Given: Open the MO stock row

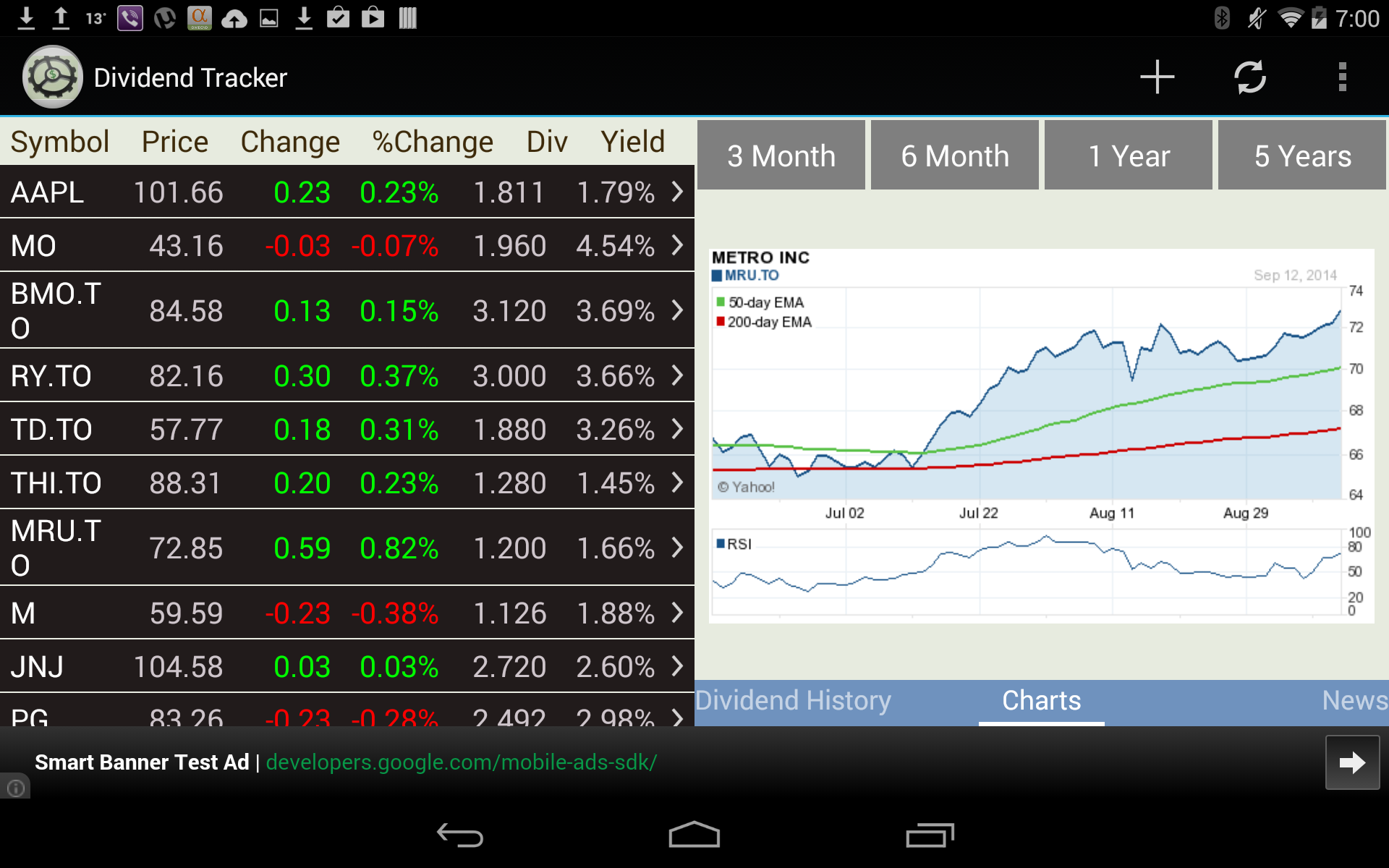Looking at the screenshot, I should pos(347,246).
